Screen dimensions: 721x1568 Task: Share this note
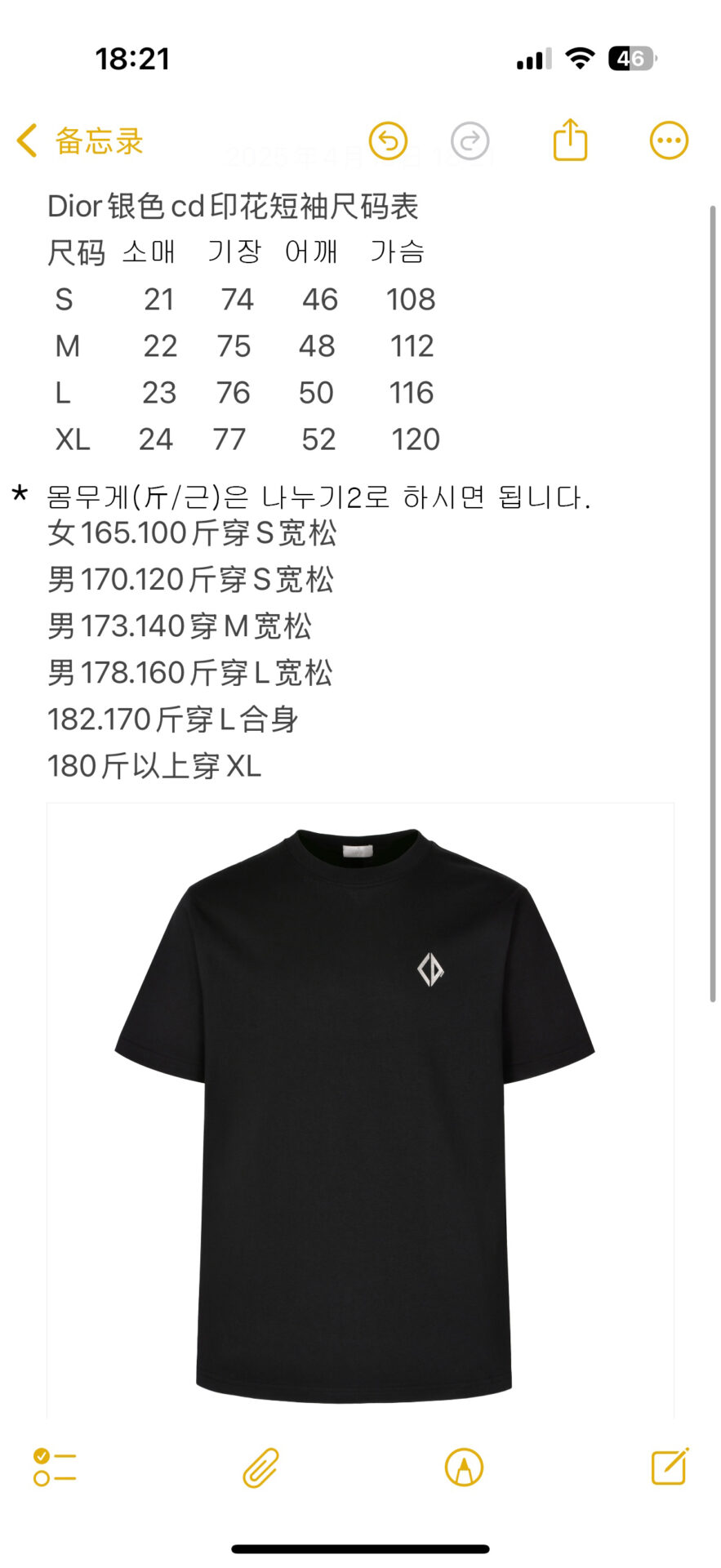tap(570, 140)
